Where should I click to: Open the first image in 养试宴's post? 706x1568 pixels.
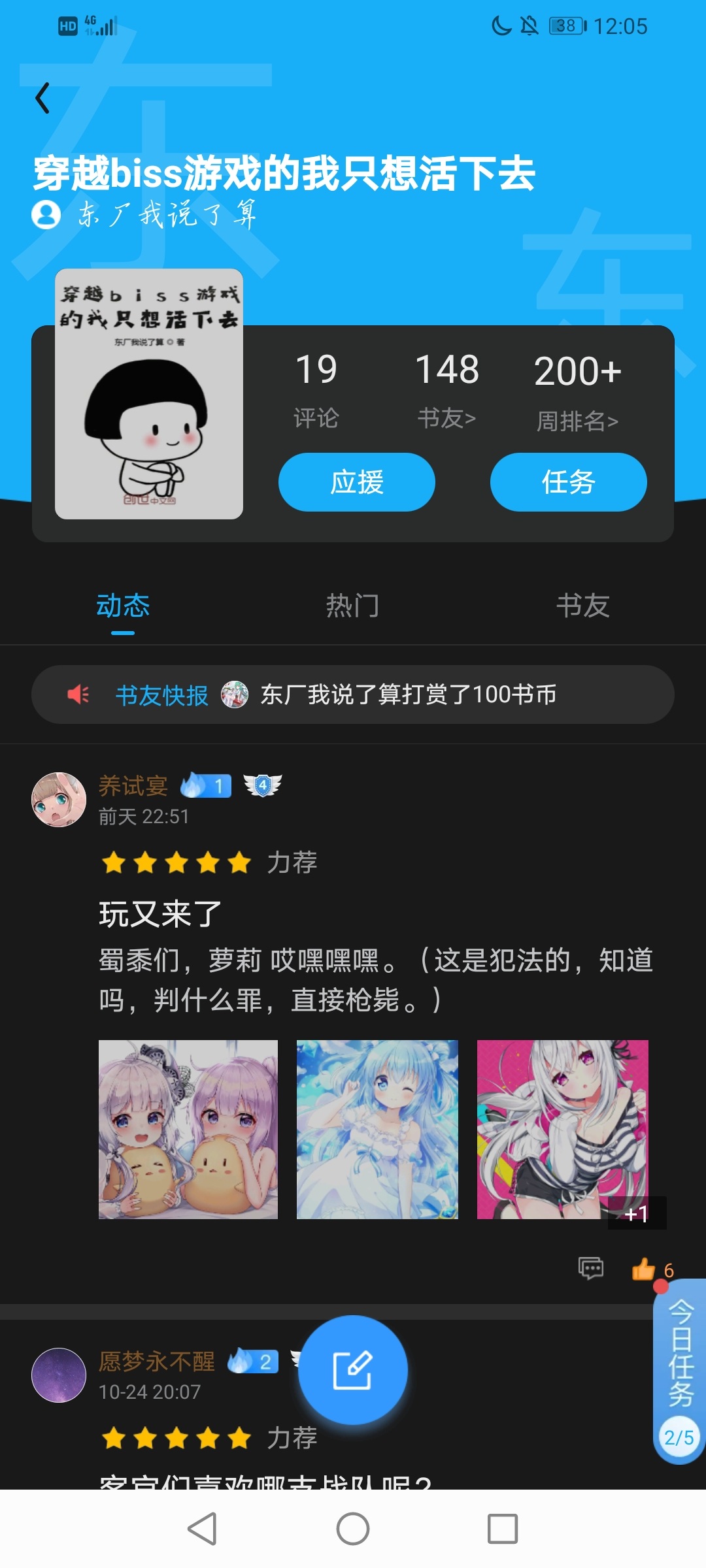click(x=188, y=1130)
